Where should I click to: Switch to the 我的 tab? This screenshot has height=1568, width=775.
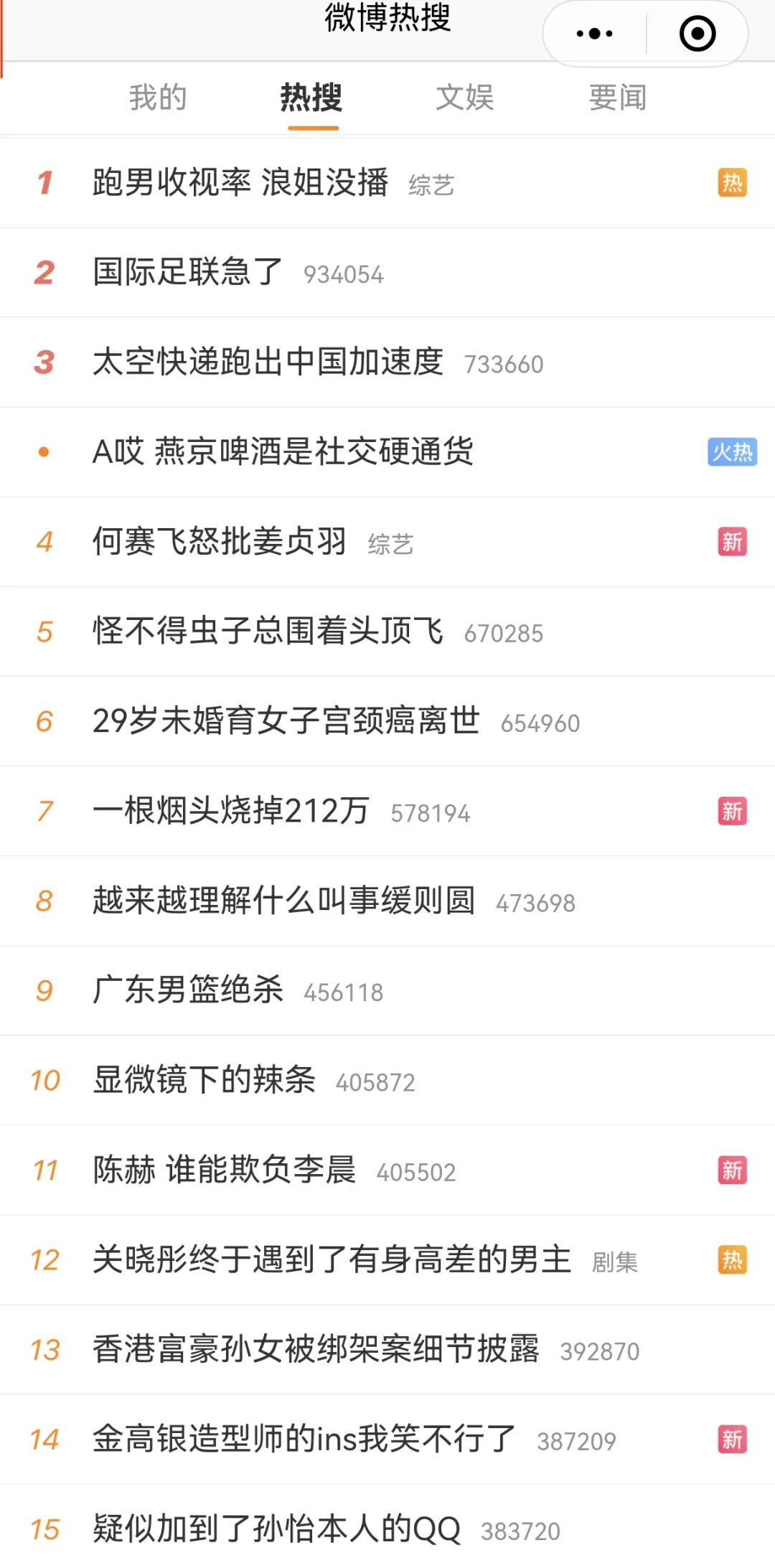[158, 98]
